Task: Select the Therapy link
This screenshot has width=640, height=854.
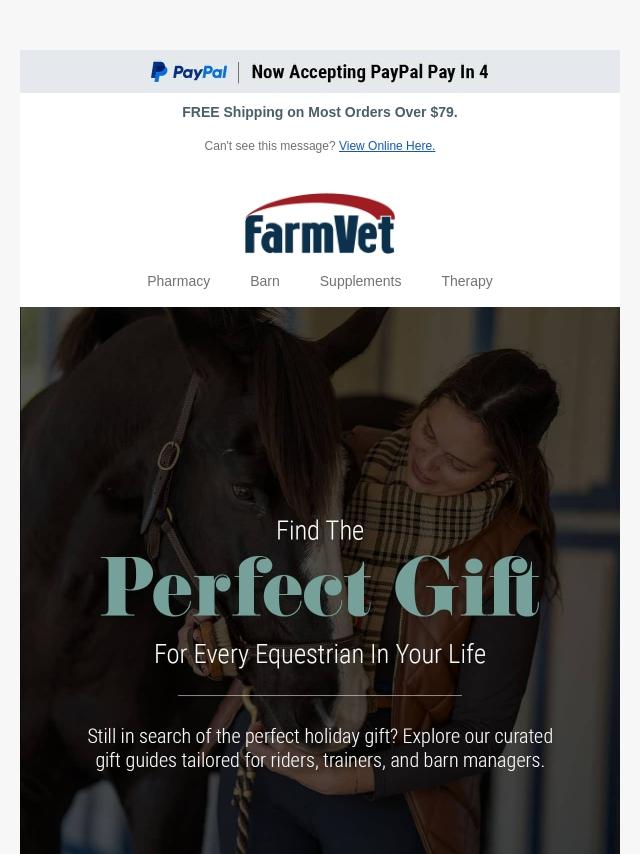Action: pos(467,281)
